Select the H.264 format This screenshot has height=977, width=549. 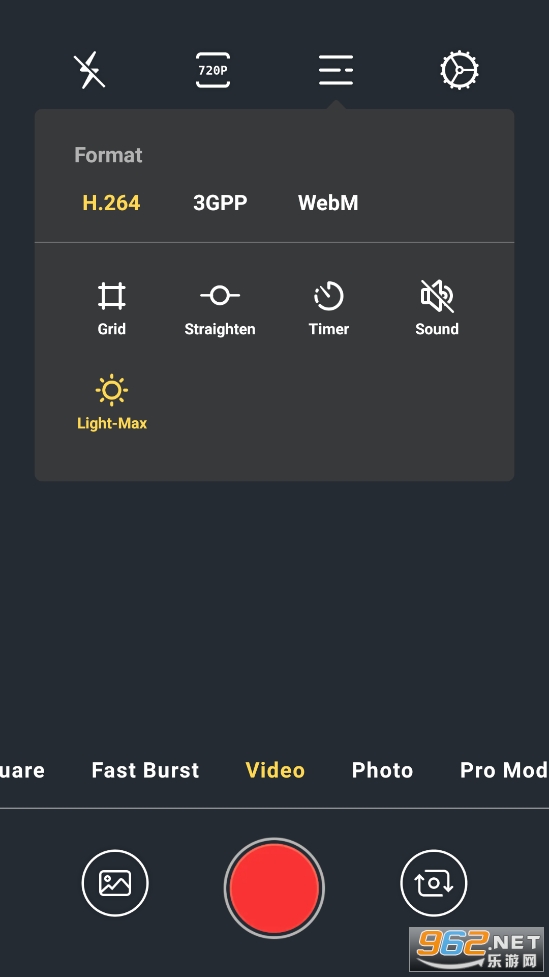pyautogui.click(x=111, y=203)
